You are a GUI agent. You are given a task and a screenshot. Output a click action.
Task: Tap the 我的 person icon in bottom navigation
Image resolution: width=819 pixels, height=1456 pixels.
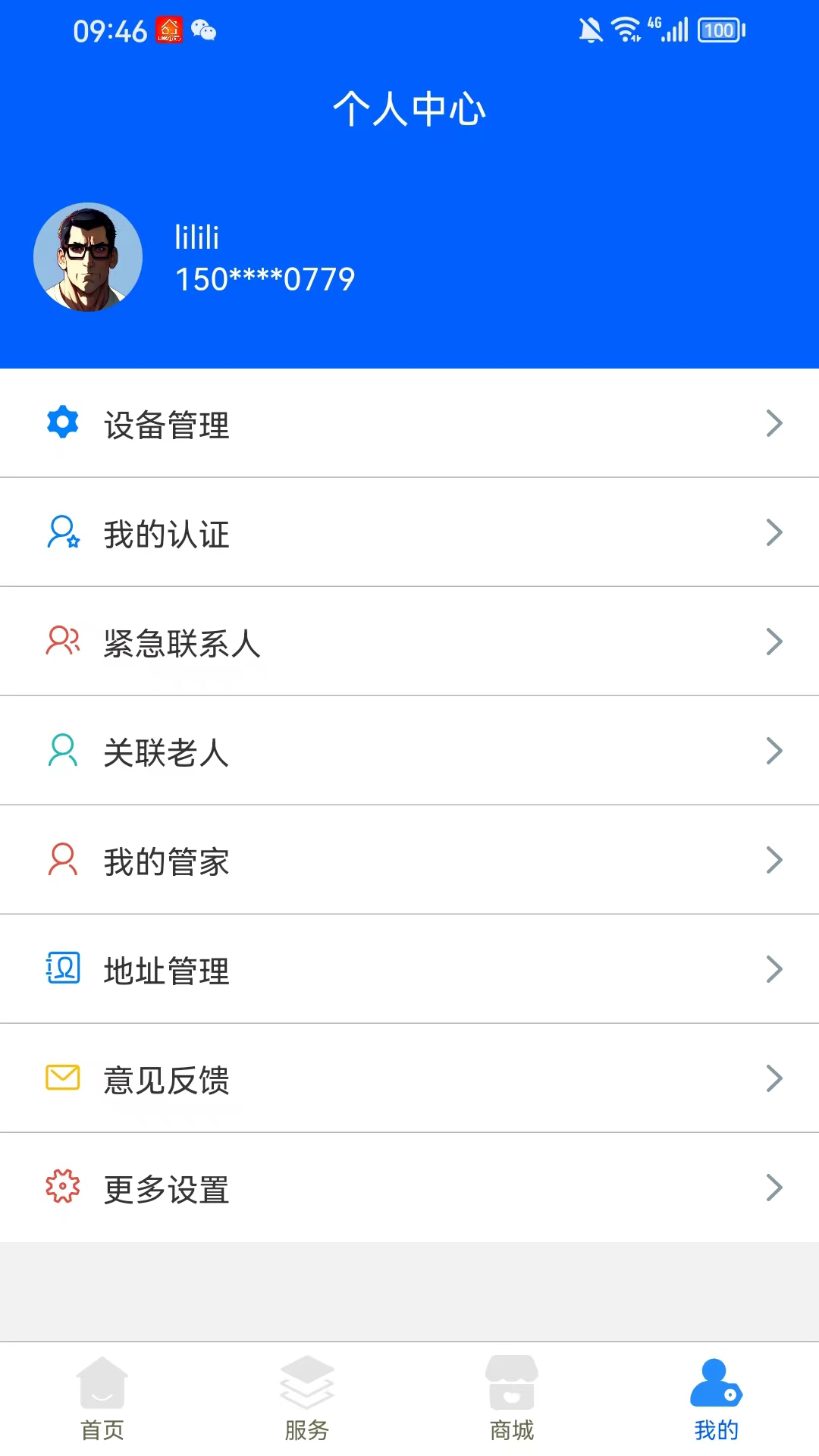point(717,1392)
